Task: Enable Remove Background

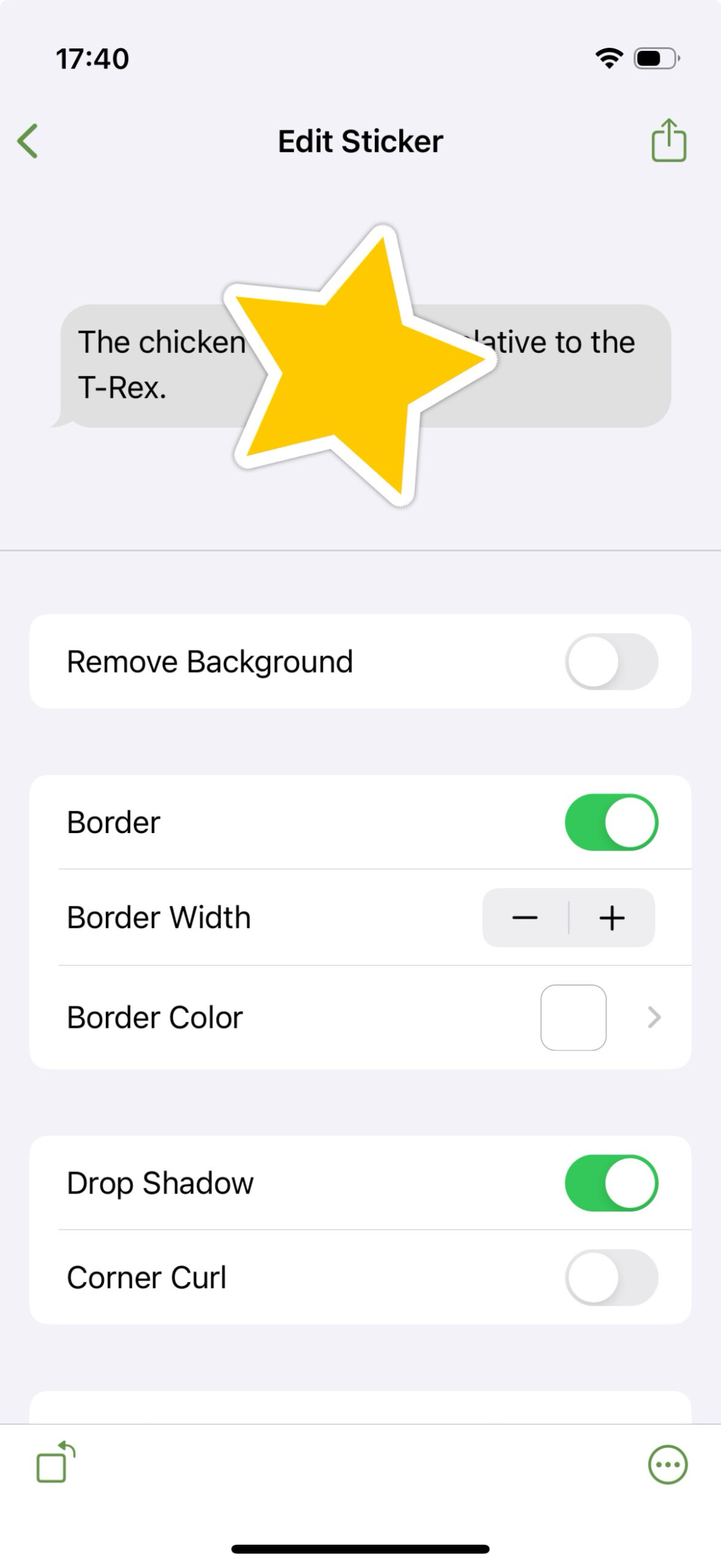Action: 611,661
